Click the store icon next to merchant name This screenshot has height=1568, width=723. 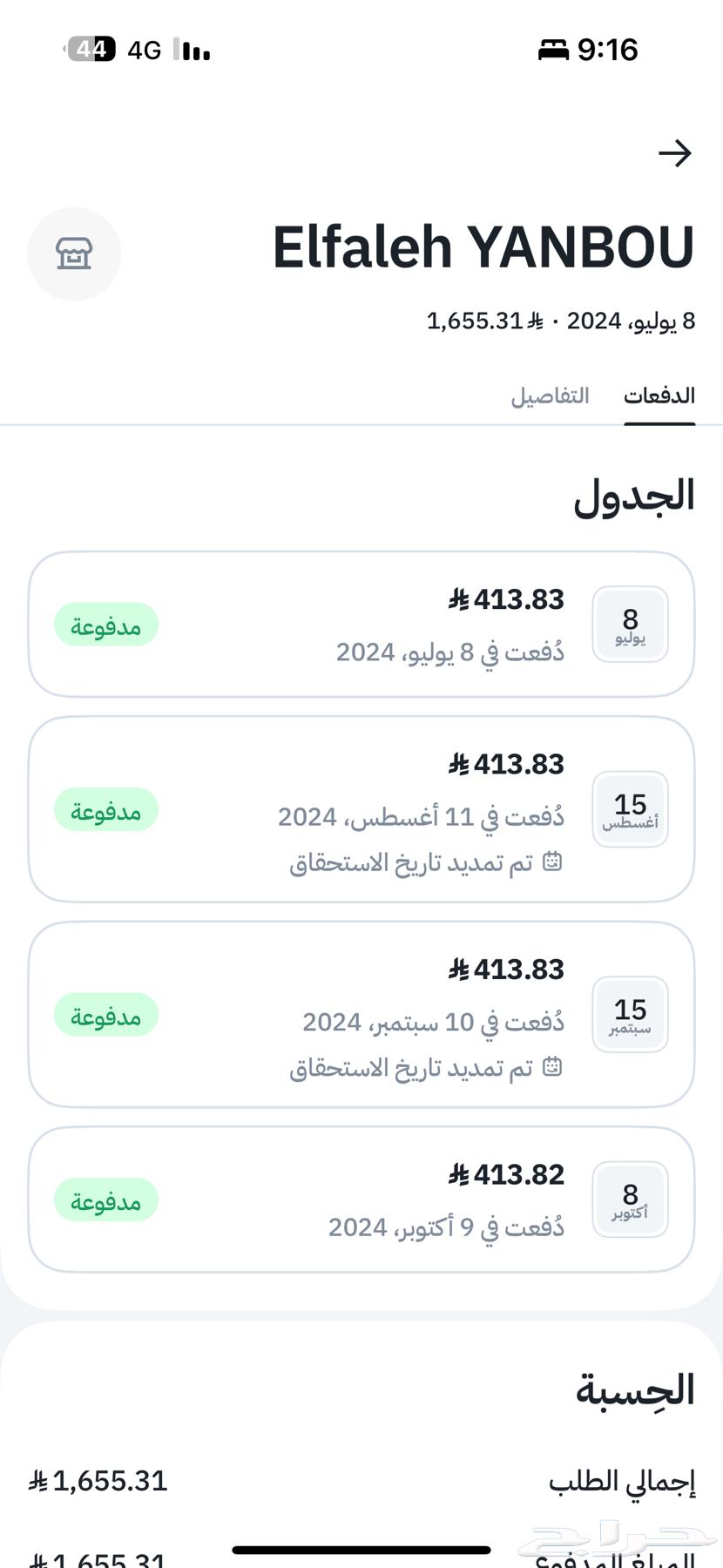click(74, 253)
